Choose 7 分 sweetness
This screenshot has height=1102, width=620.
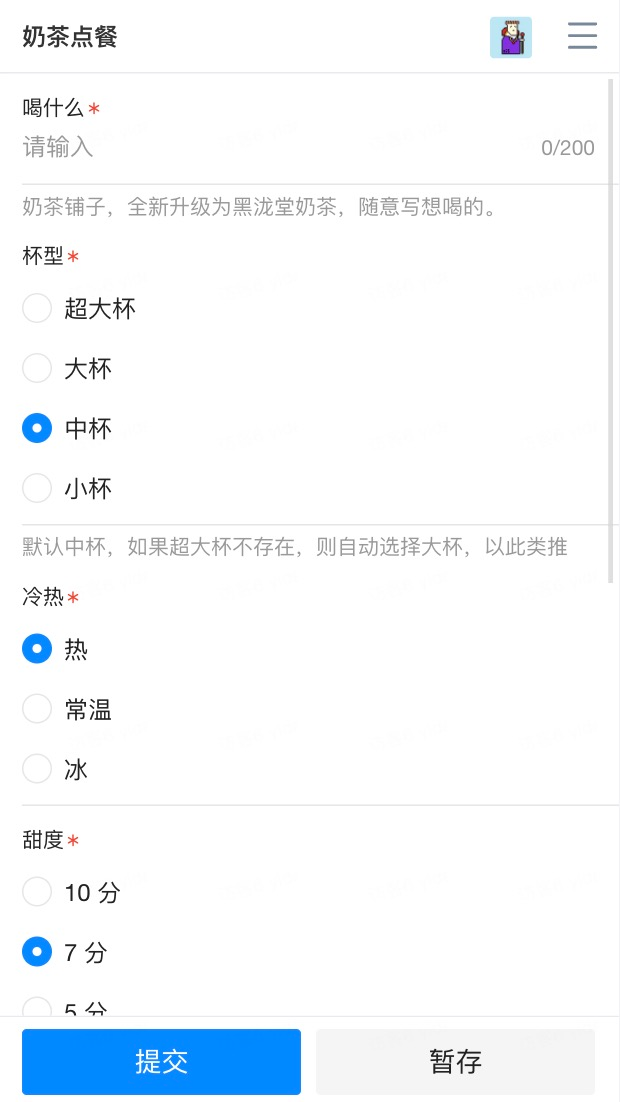[37, 953]
